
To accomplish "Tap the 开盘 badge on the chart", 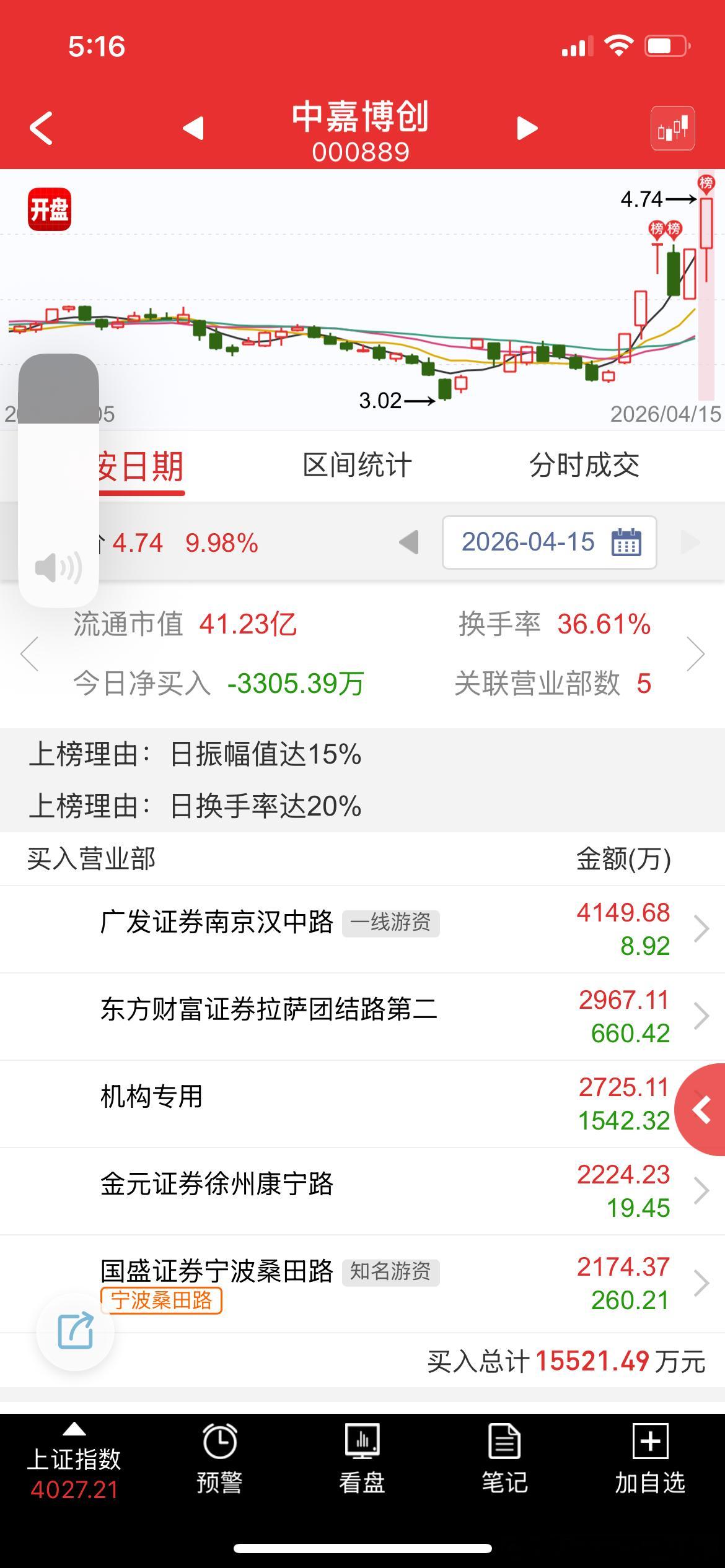I will pos(48,210).
